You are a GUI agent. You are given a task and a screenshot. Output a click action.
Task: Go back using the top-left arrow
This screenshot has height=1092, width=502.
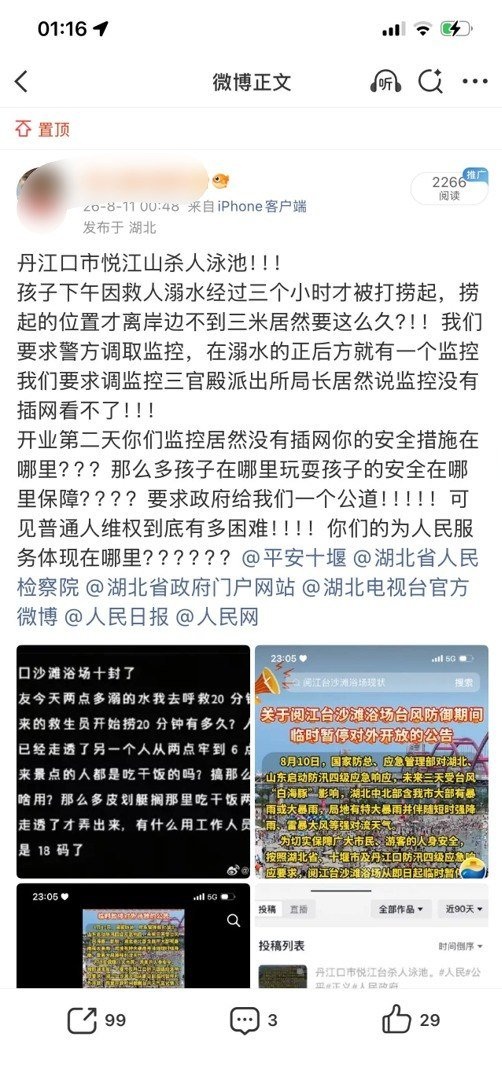pyautogui.click(x=22, y=81)
